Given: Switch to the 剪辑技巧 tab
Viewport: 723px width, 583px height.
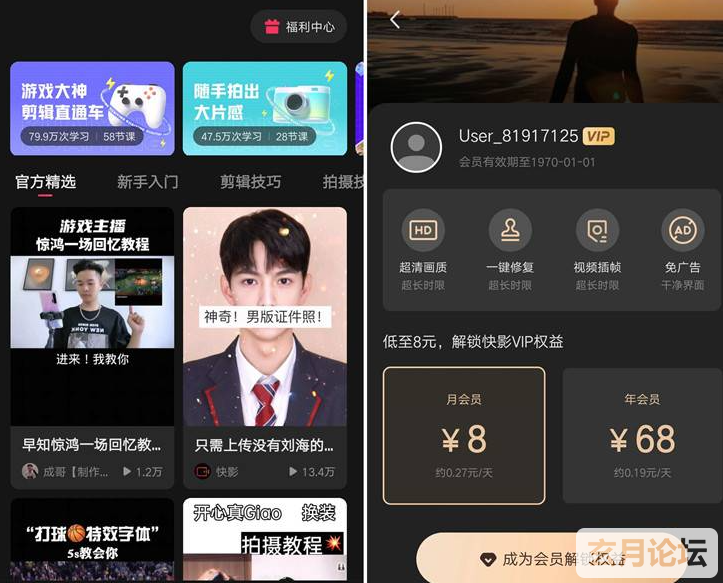Looking at the screenshot, I should click(250, 182).
